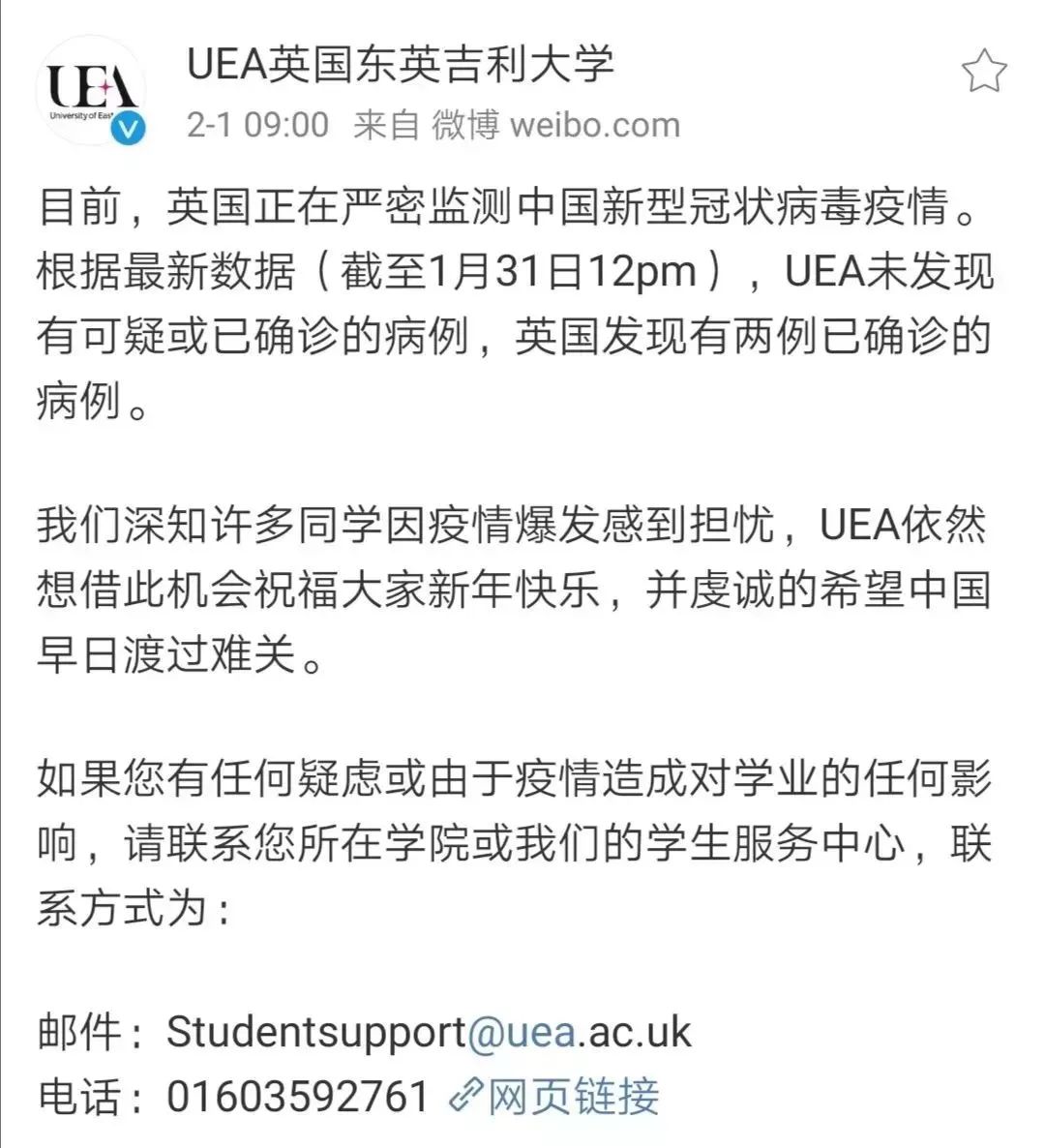The width and height of the screenshot is (1045, 1148).
Task: Tap the @uea mention in the email
Action: [x=522, y=1032]
